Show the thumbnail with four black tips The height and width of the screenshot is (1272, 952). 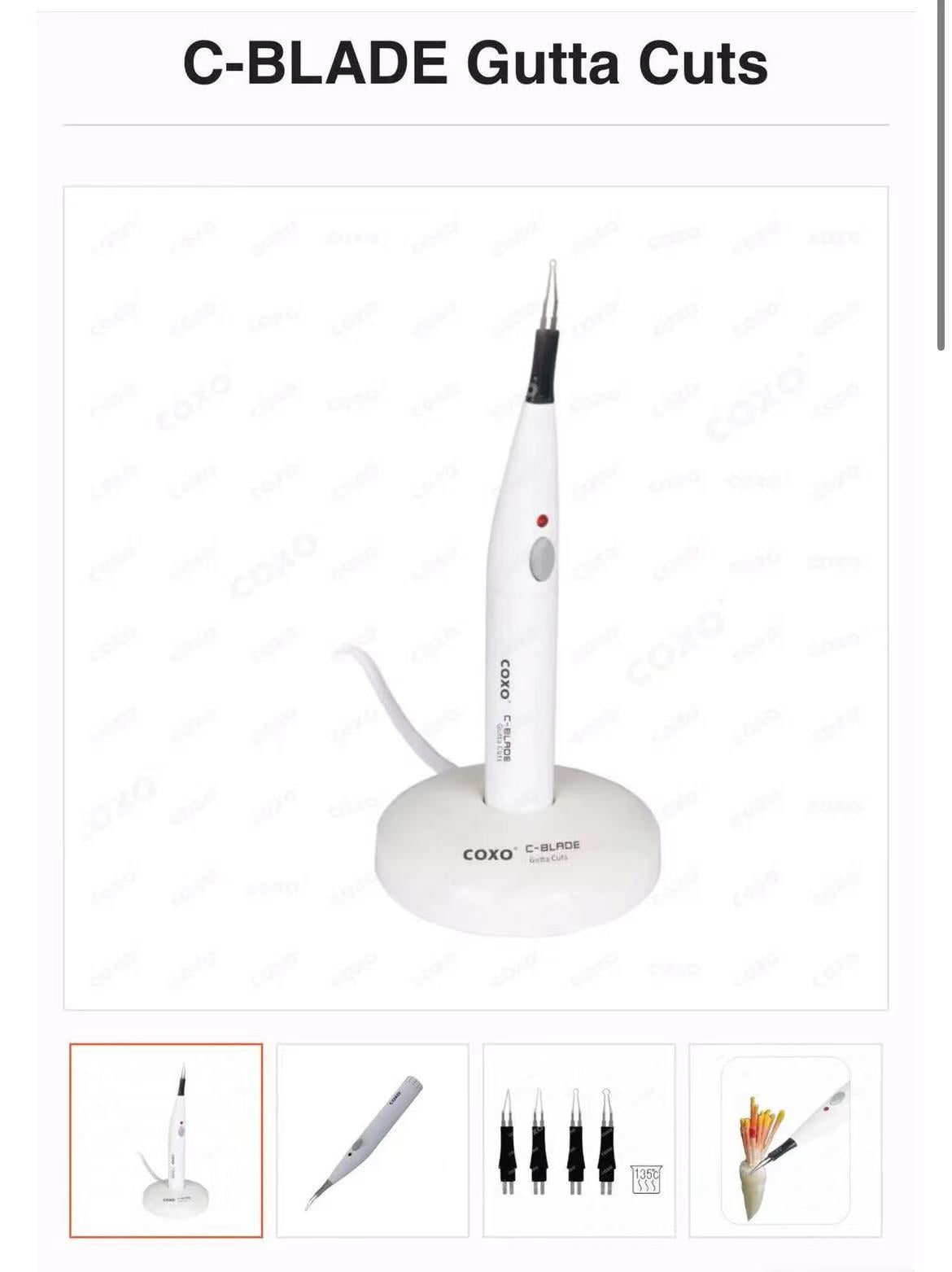579,1139
